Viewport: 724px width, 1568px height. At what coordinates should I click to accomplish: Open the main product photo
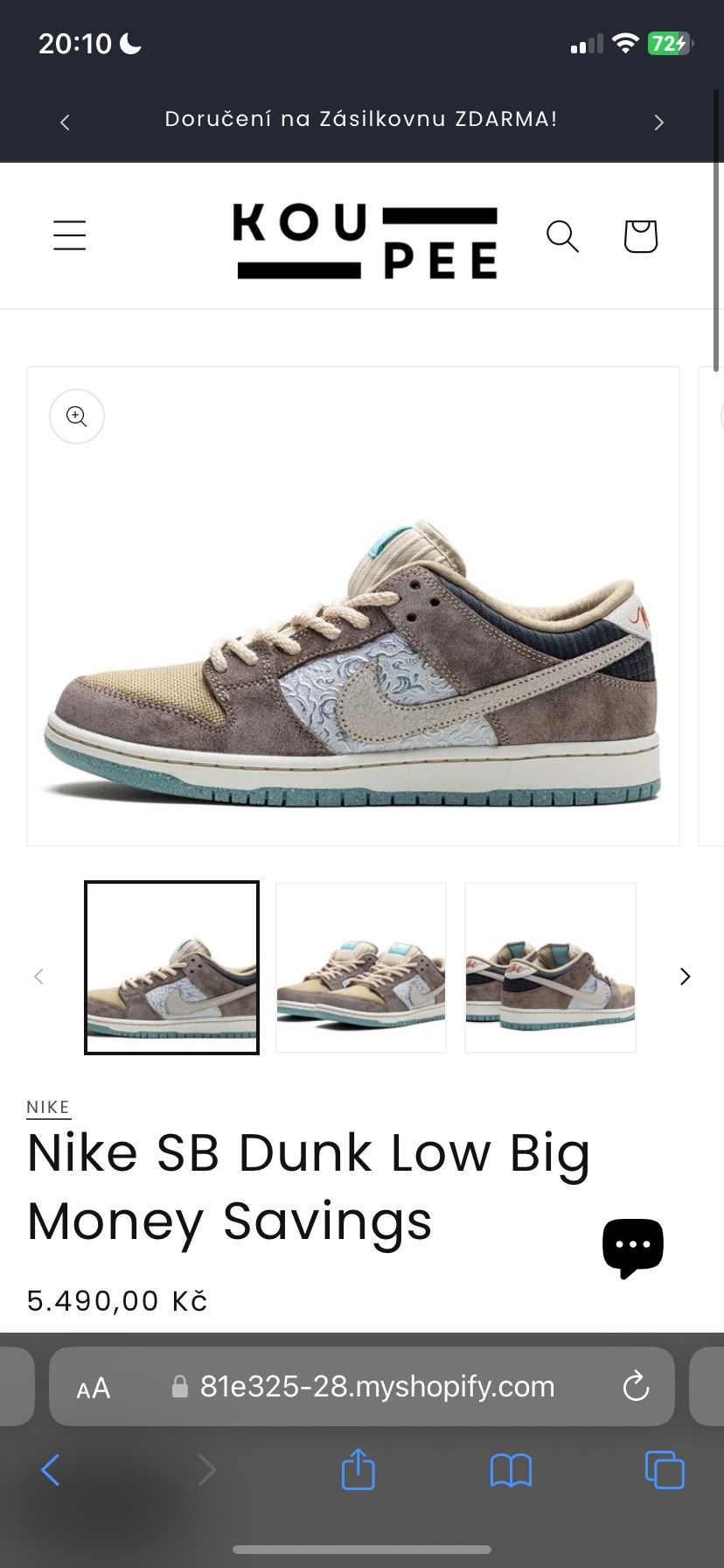point(353,665)
